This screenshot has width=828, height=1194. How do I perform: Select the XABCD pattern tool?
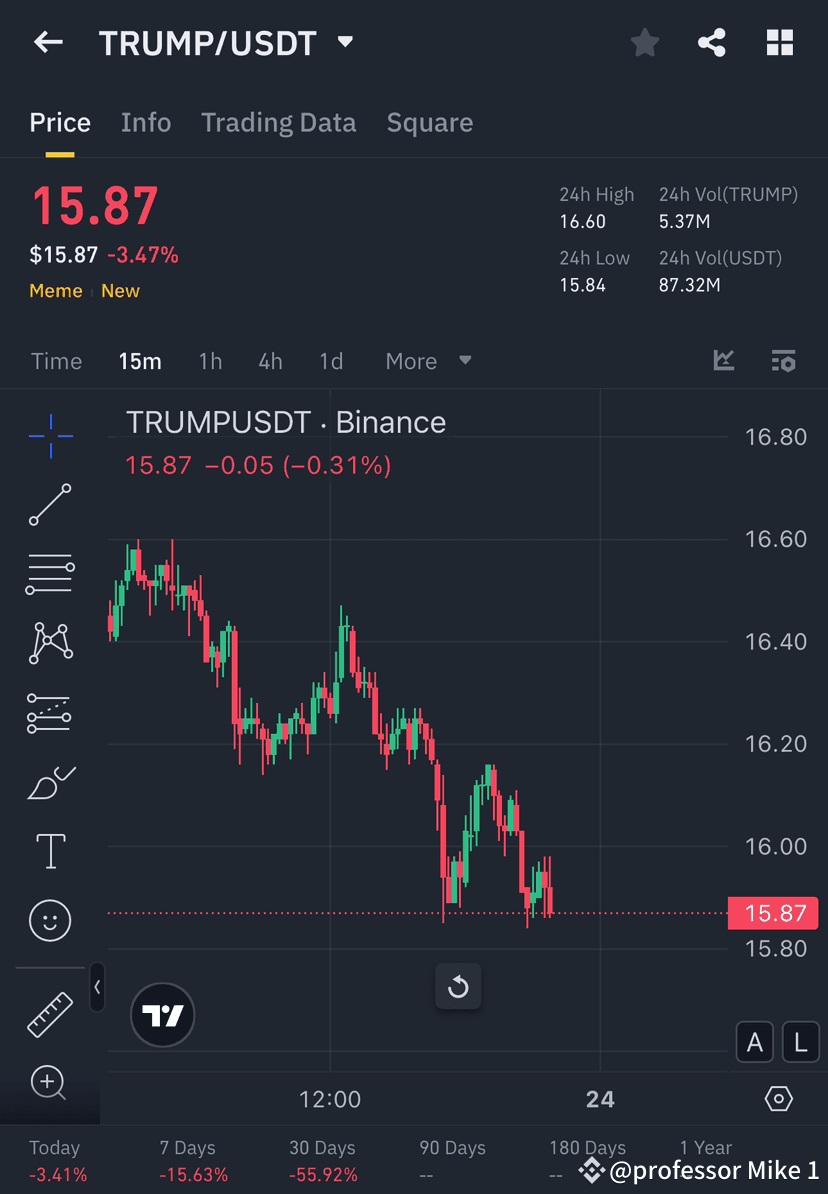[50, 643]
